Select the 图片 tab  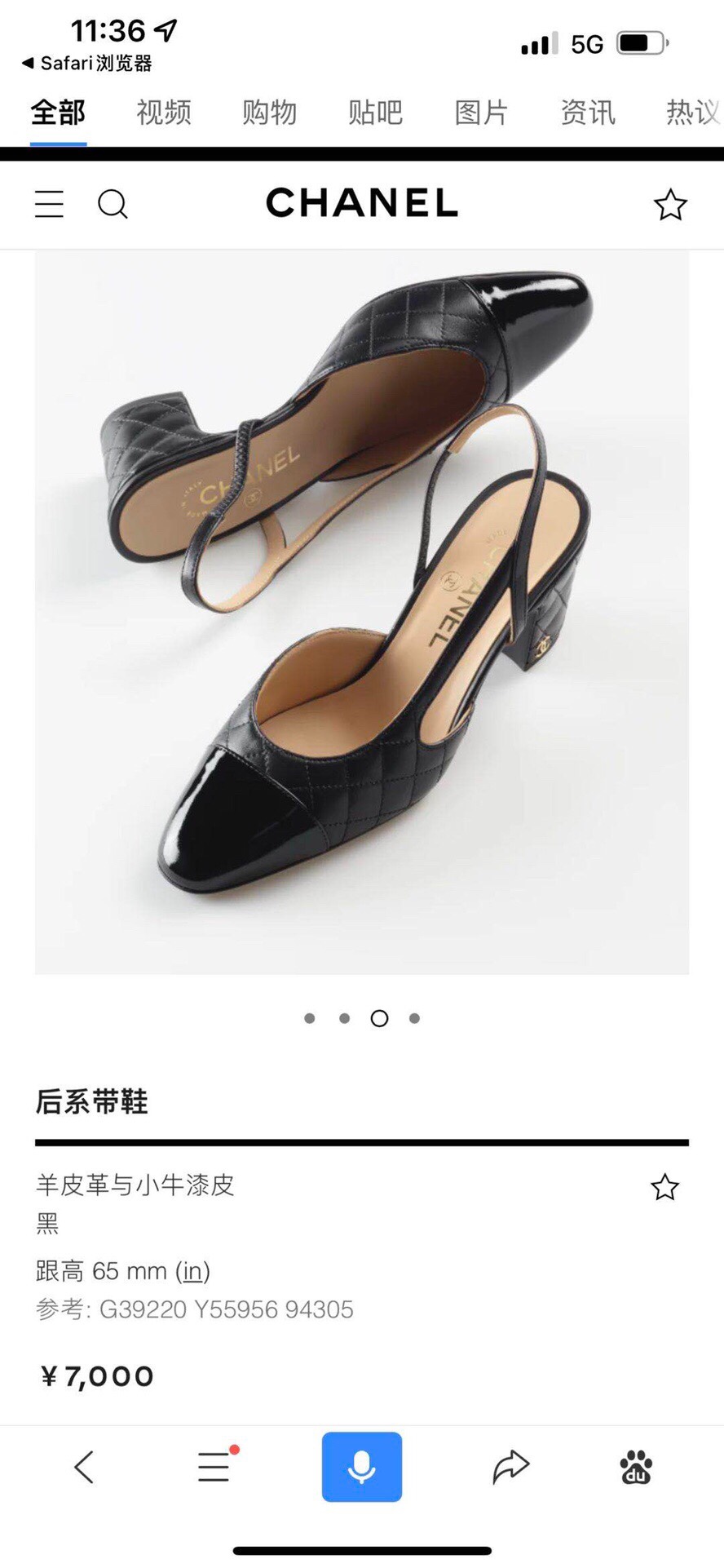click(x=481, y=112)
